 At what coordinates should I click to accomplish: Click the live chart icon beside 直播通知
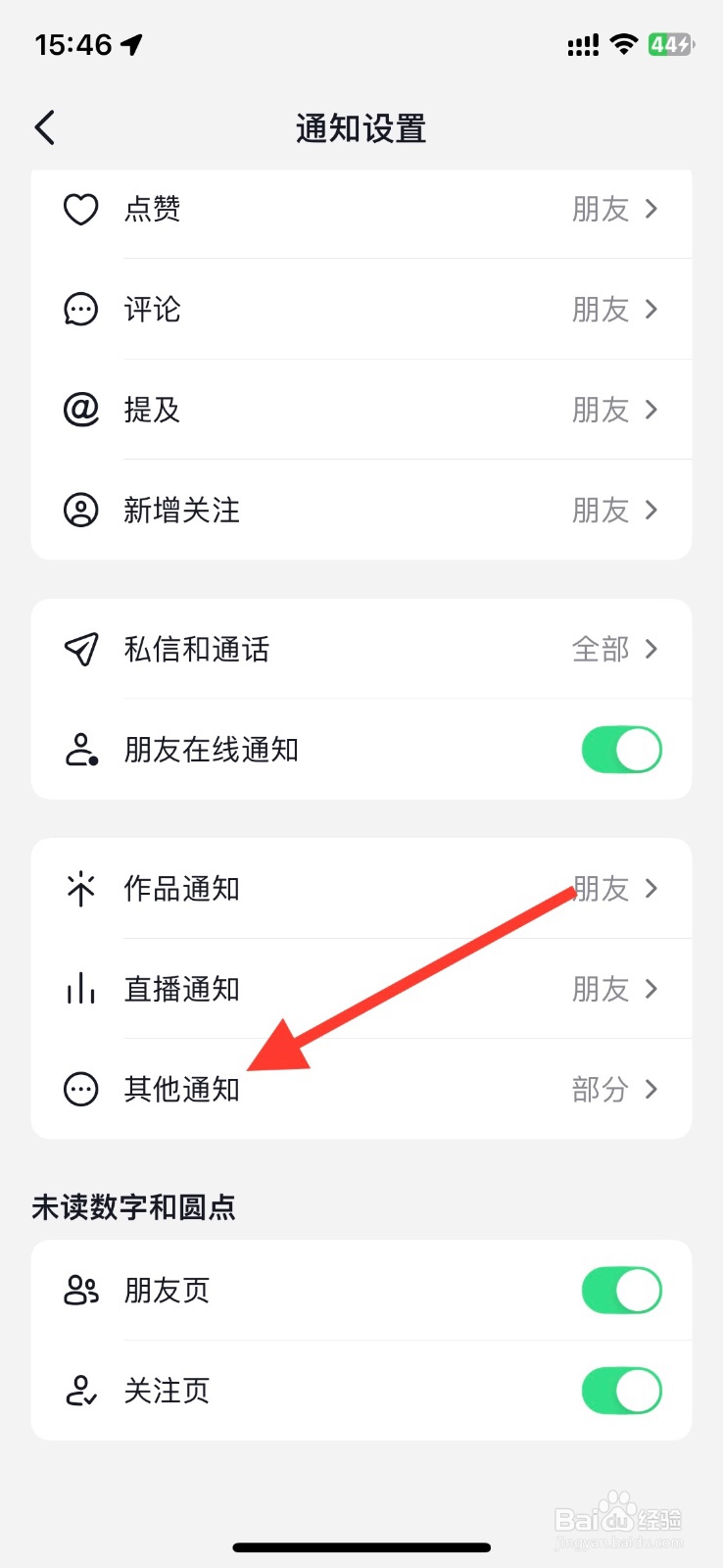point(80,989)
